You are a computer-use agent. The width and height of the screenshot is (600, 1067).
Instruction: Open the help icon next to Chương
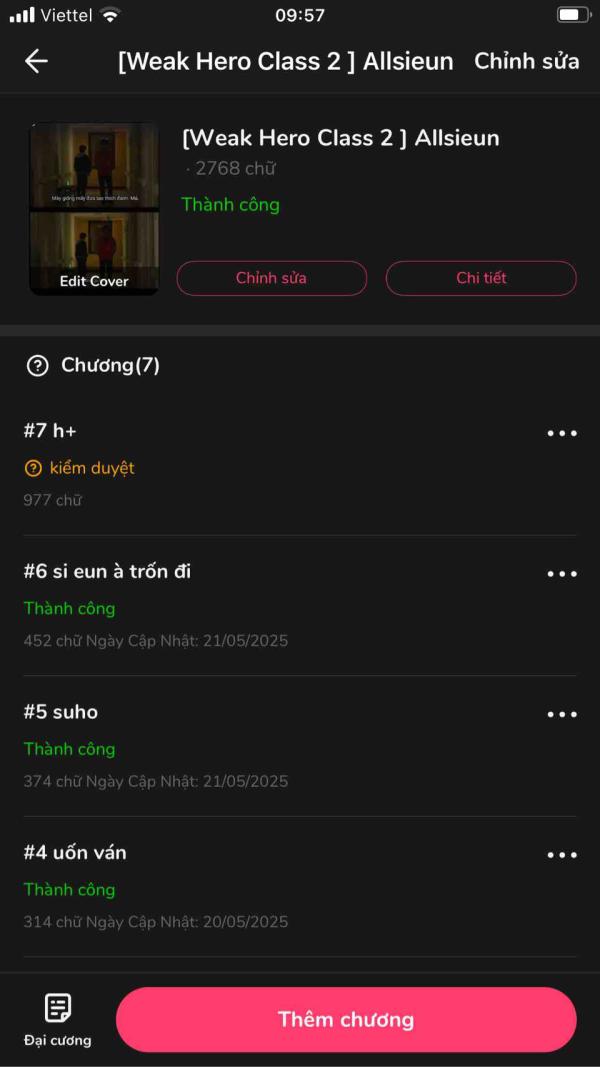pos(37,365)
